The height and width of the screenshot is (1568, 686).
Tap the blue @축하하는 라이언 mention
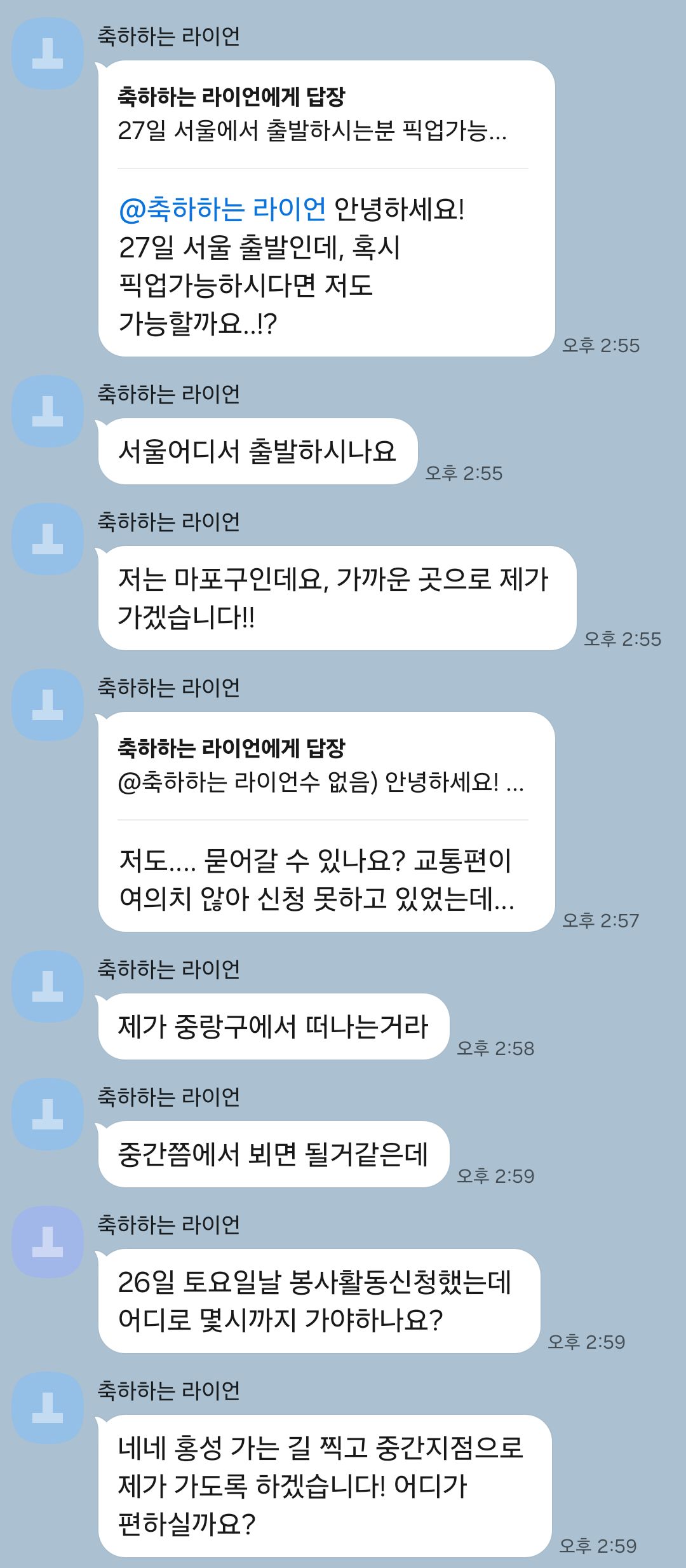click(222, 209)
